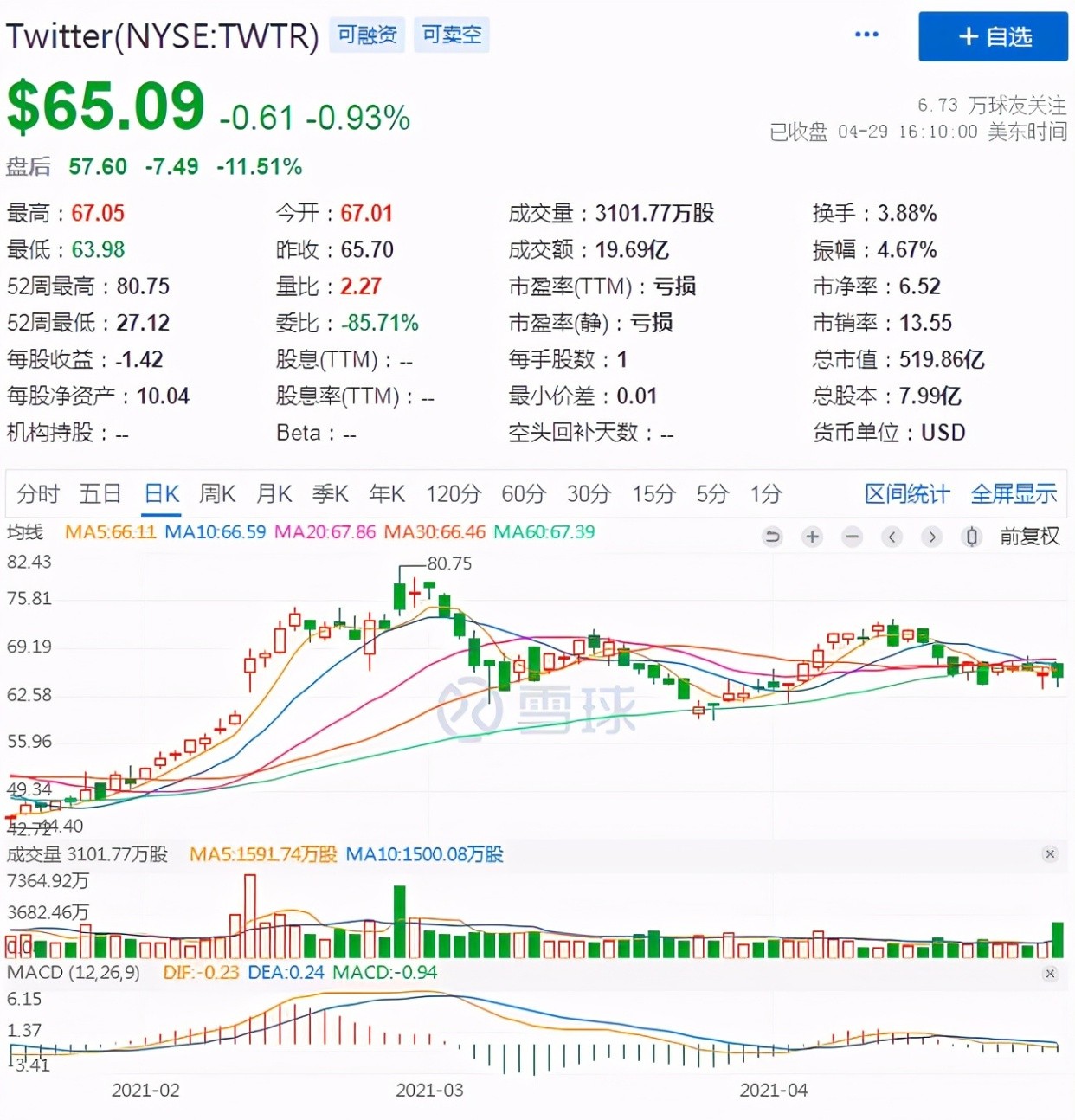Reset the chart view with the undo icon
This screenshot has width=1075, height=1120.
(x=772, y=537)
